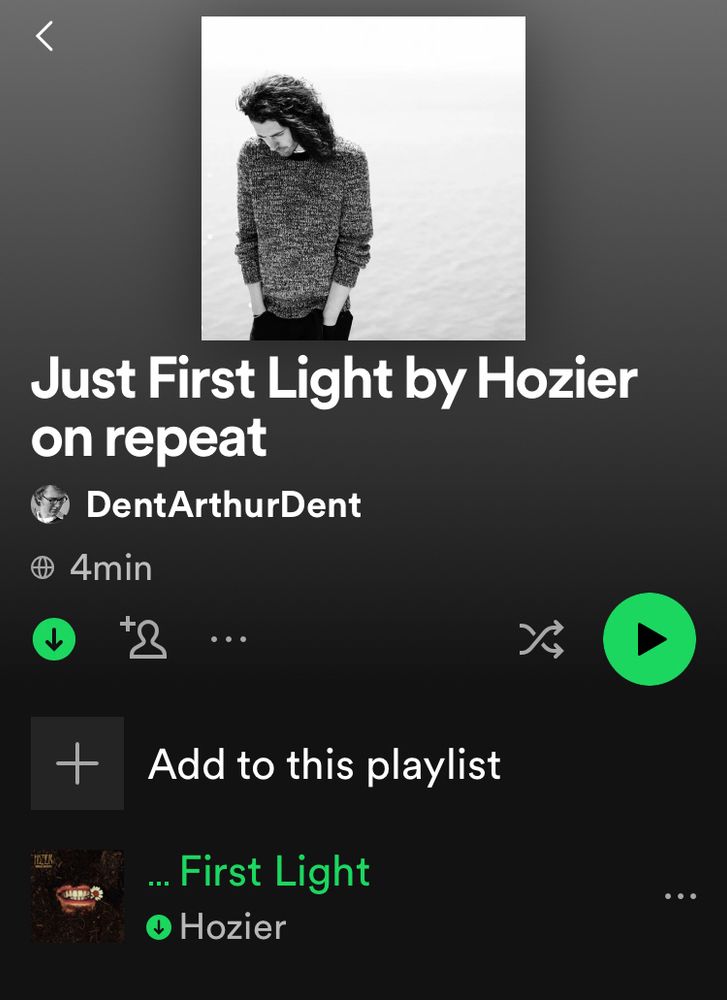Click the downloaded indicator next to Hozier
The height and width of the screenshot is (1000, 727).
pos(161,927)
